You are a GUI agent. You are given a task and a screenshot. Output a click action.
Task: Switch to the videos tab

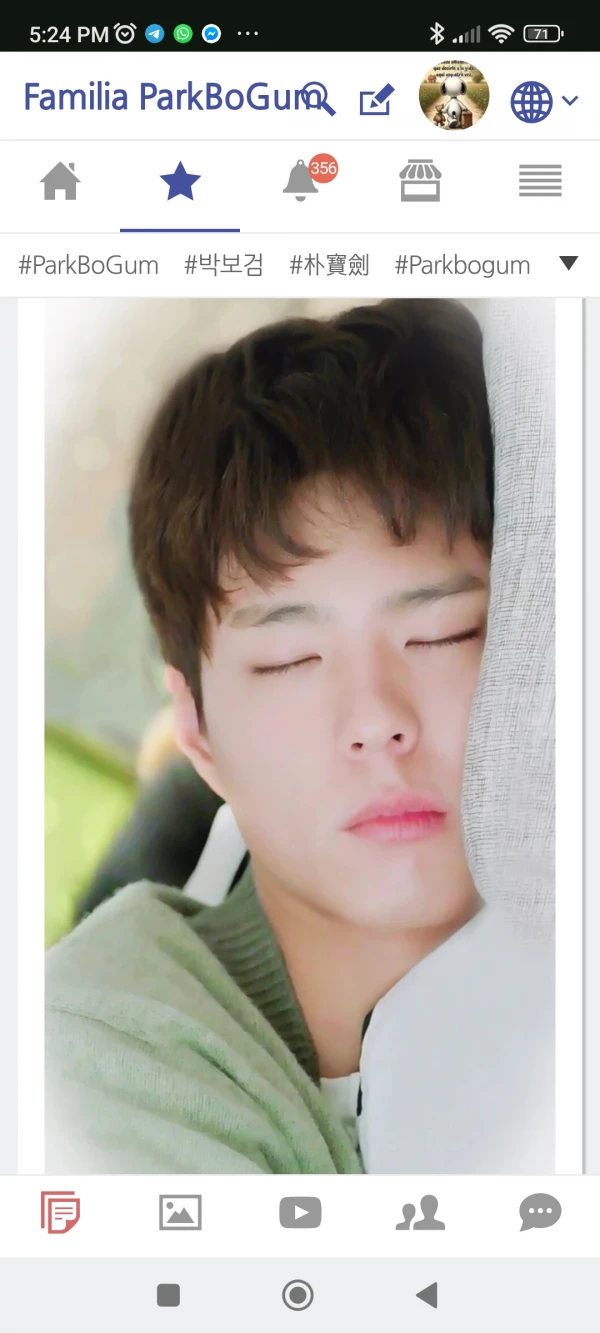click(x=300, y=1213)
